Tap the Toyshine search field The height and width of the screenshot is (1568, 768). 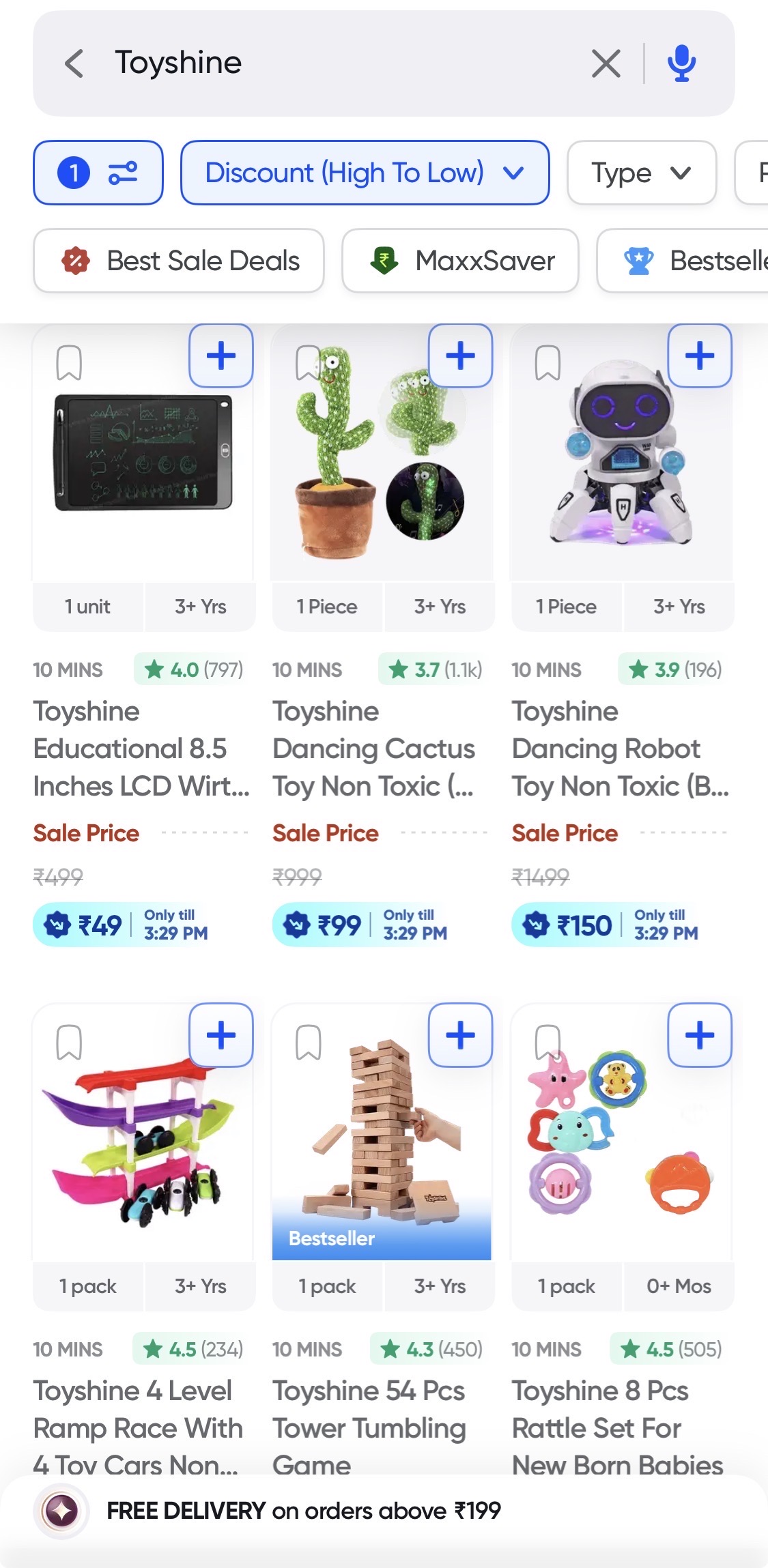[341, 63]
